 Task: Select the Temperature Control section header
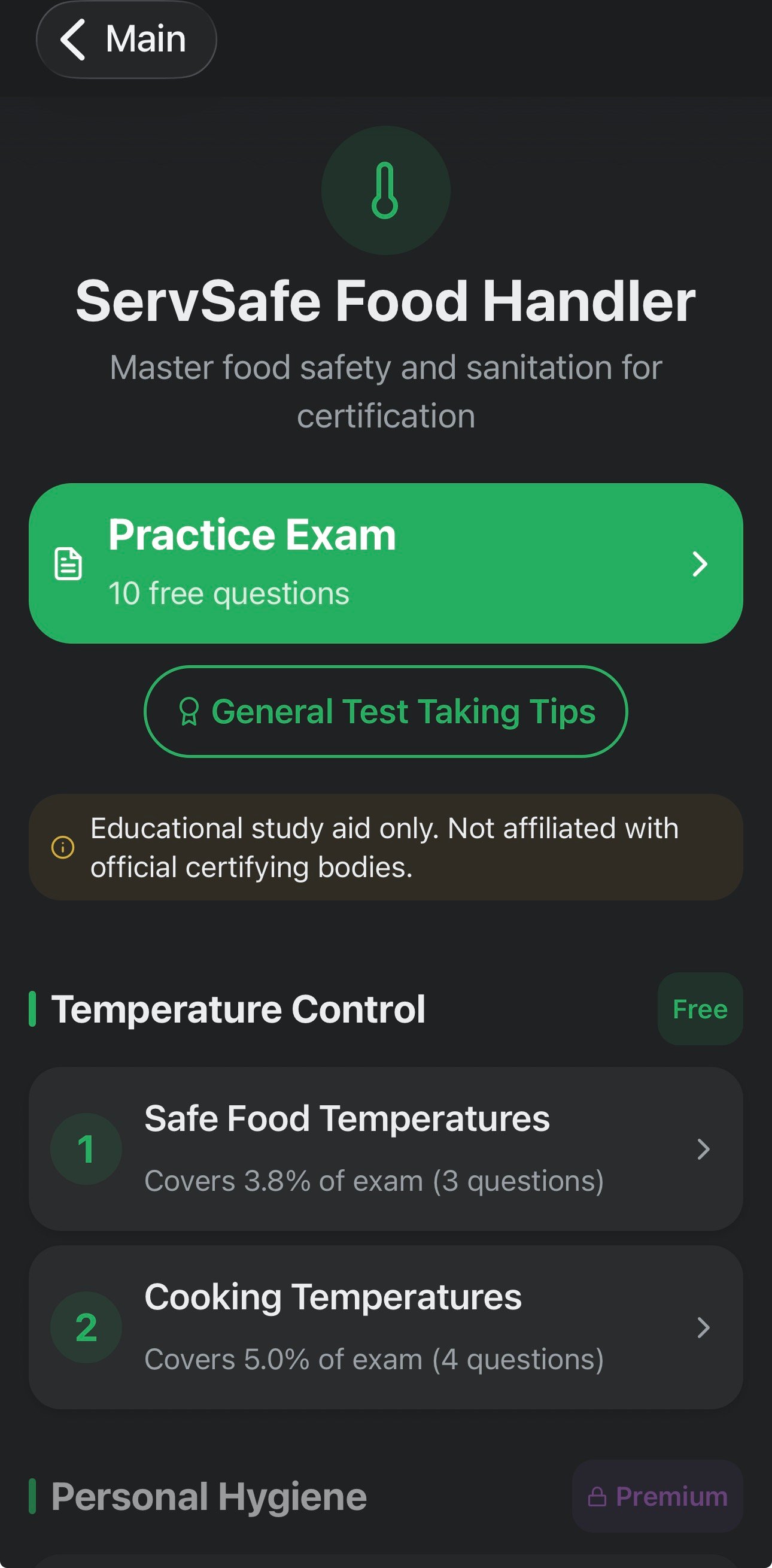pos(238,1008)
